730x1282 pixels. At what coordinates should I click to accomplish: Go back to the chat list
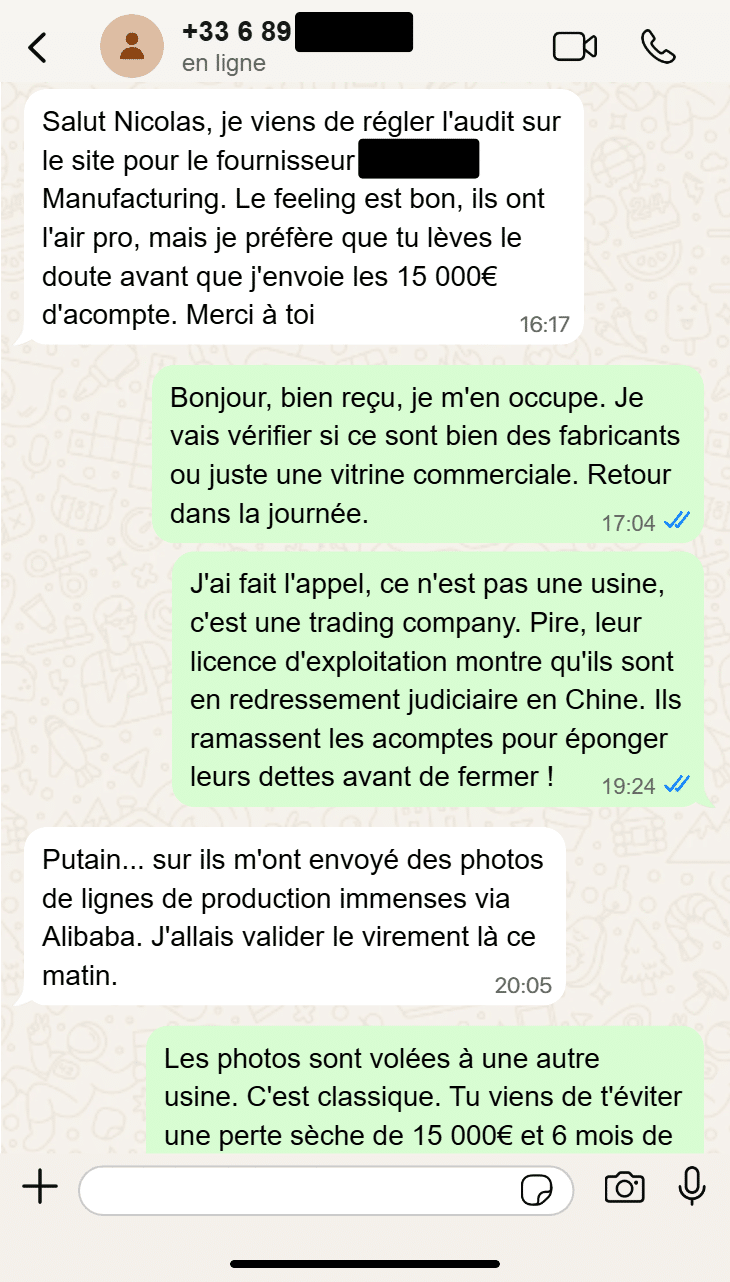click(x=37, y=47)
